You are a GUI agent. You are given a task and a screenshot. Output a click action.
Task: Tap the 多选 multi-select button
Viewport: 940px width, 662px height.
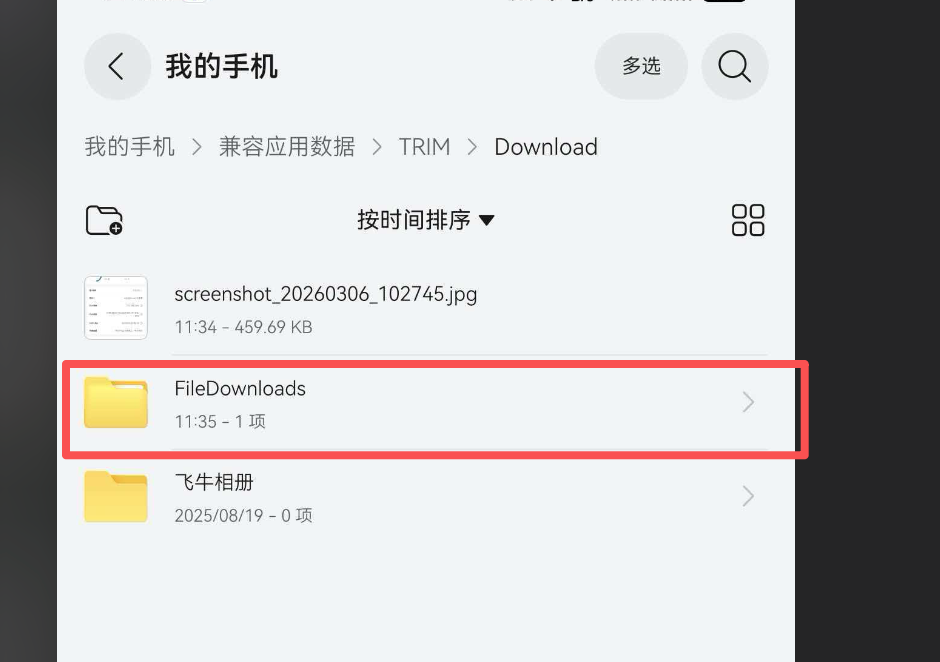(641, 67)
